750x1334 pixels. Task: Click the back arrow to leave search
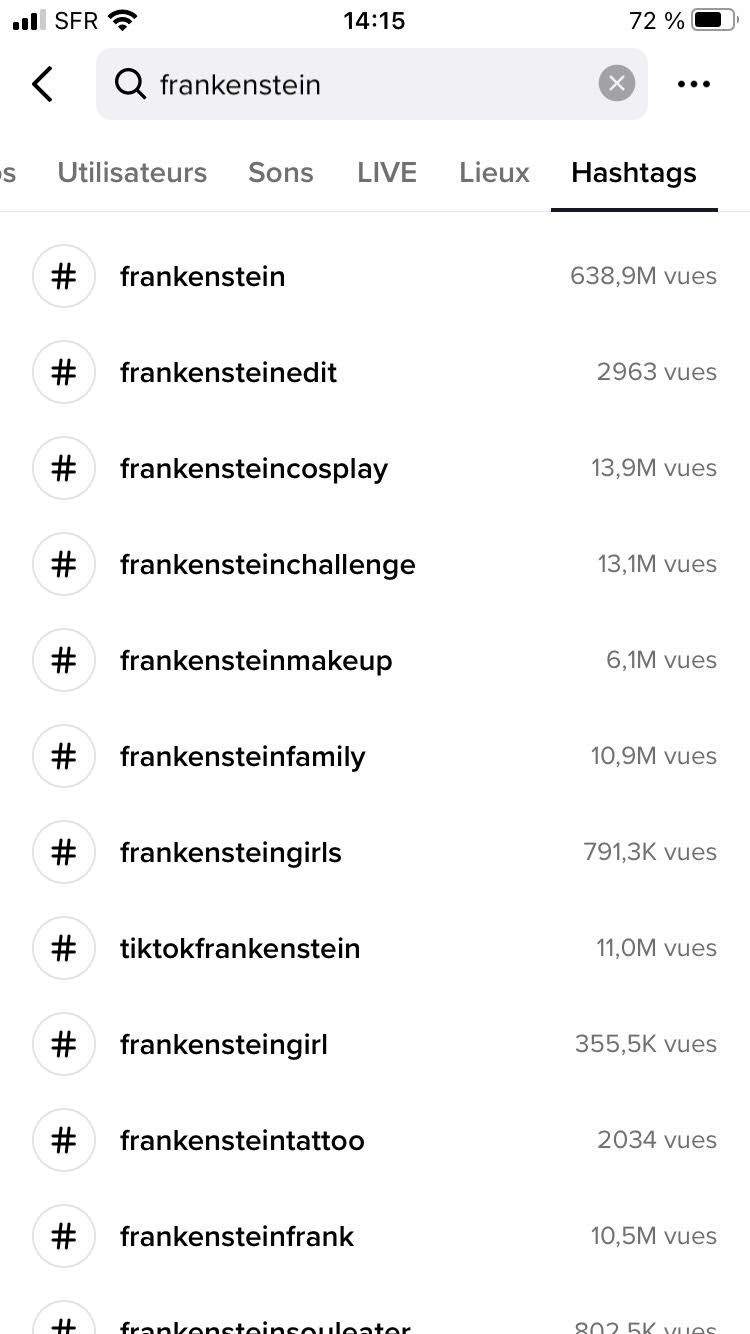(x=42, y=84)
